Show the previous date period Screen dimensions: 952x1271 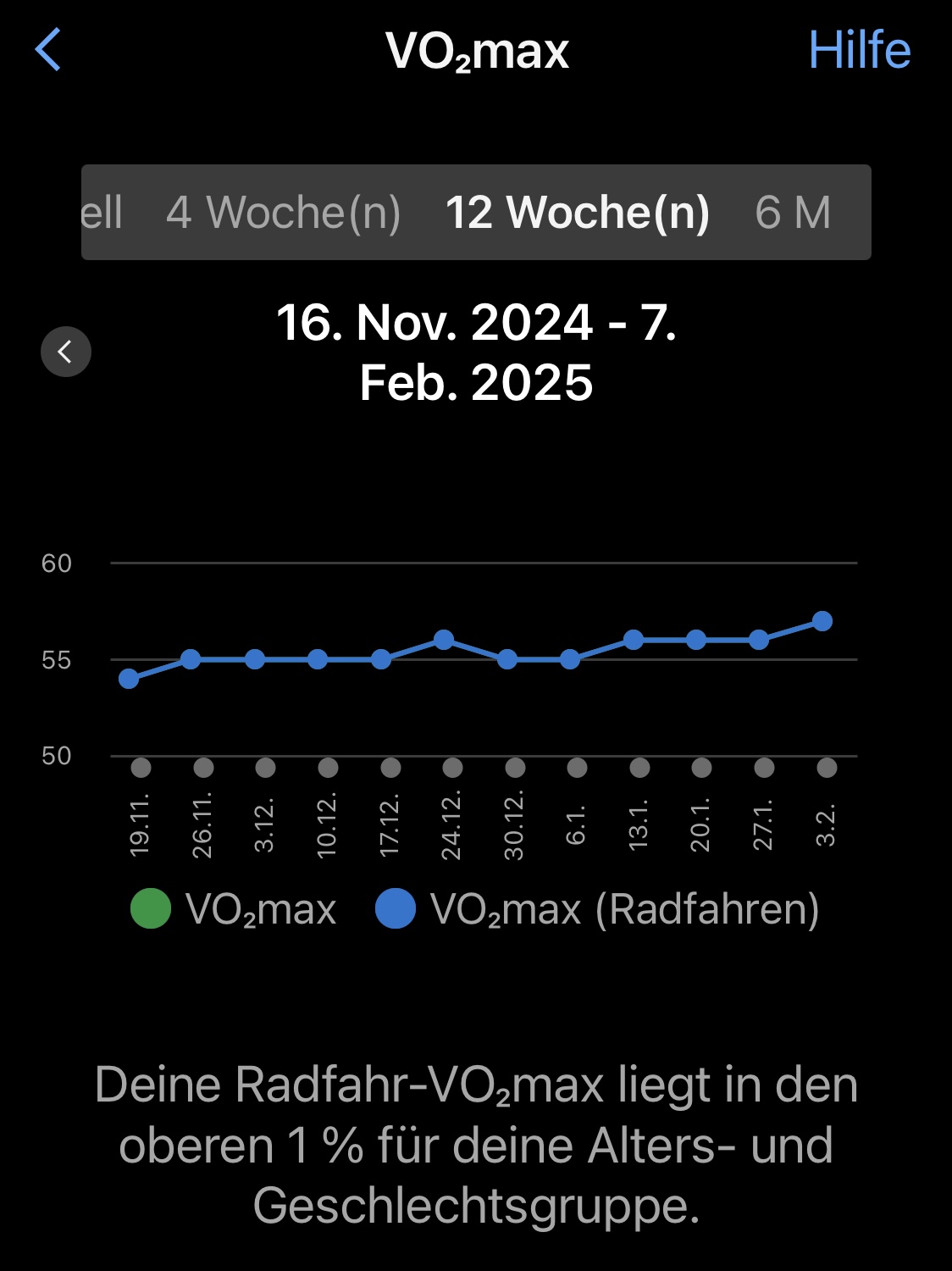pyautogui.click(x=66, y=352)
